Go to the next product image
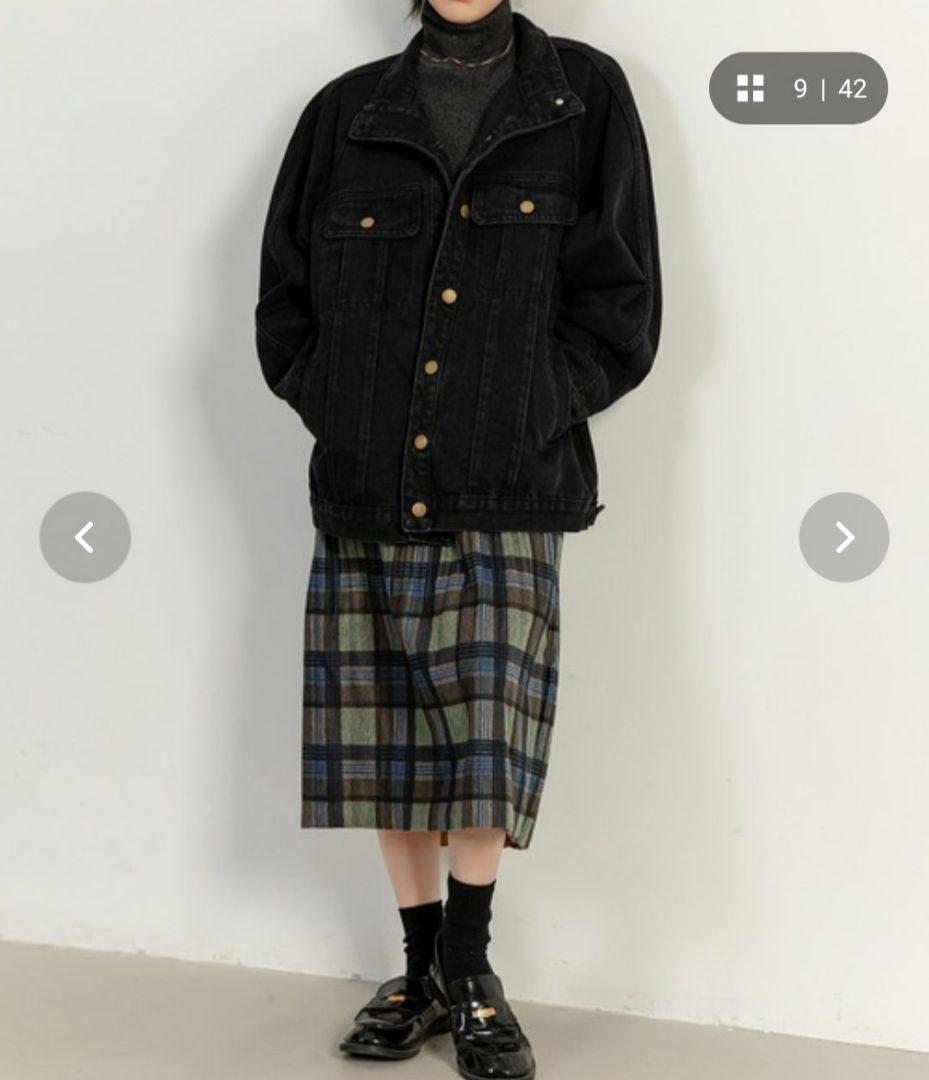Viewport: 929px width, 1080px height. pyautogui.click(x=843, y=537)
